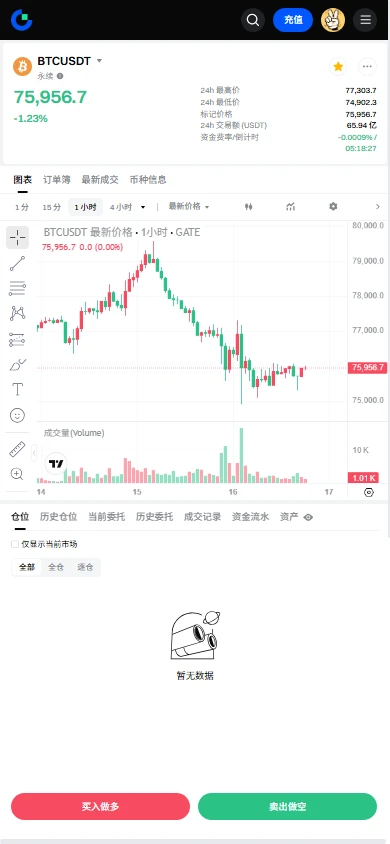390x844 pixels.
Task: Switch to the 历史委托 tab
Action: coord(154,517)
